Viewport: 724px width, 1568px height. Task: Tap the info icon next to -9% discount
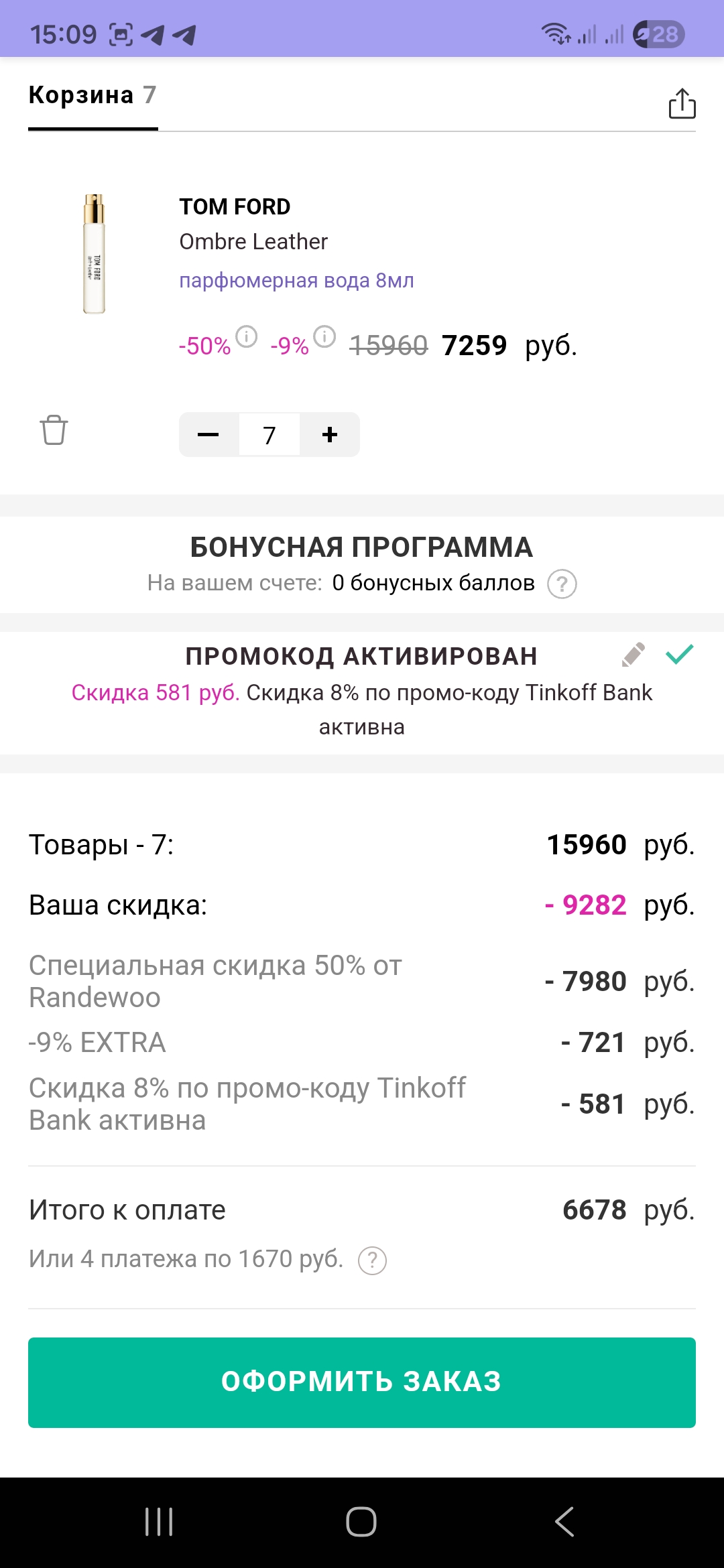point(325,337)
